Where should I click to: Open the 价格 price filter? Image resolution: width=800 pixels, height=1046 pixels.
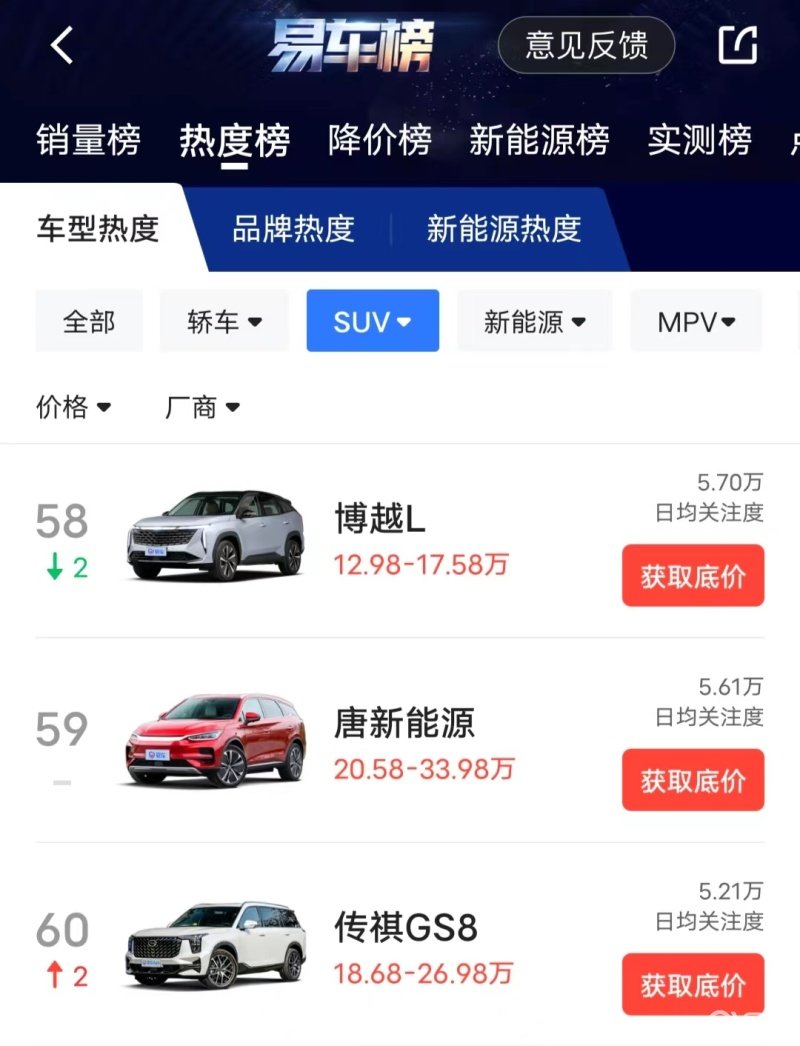tap(73, 407)
